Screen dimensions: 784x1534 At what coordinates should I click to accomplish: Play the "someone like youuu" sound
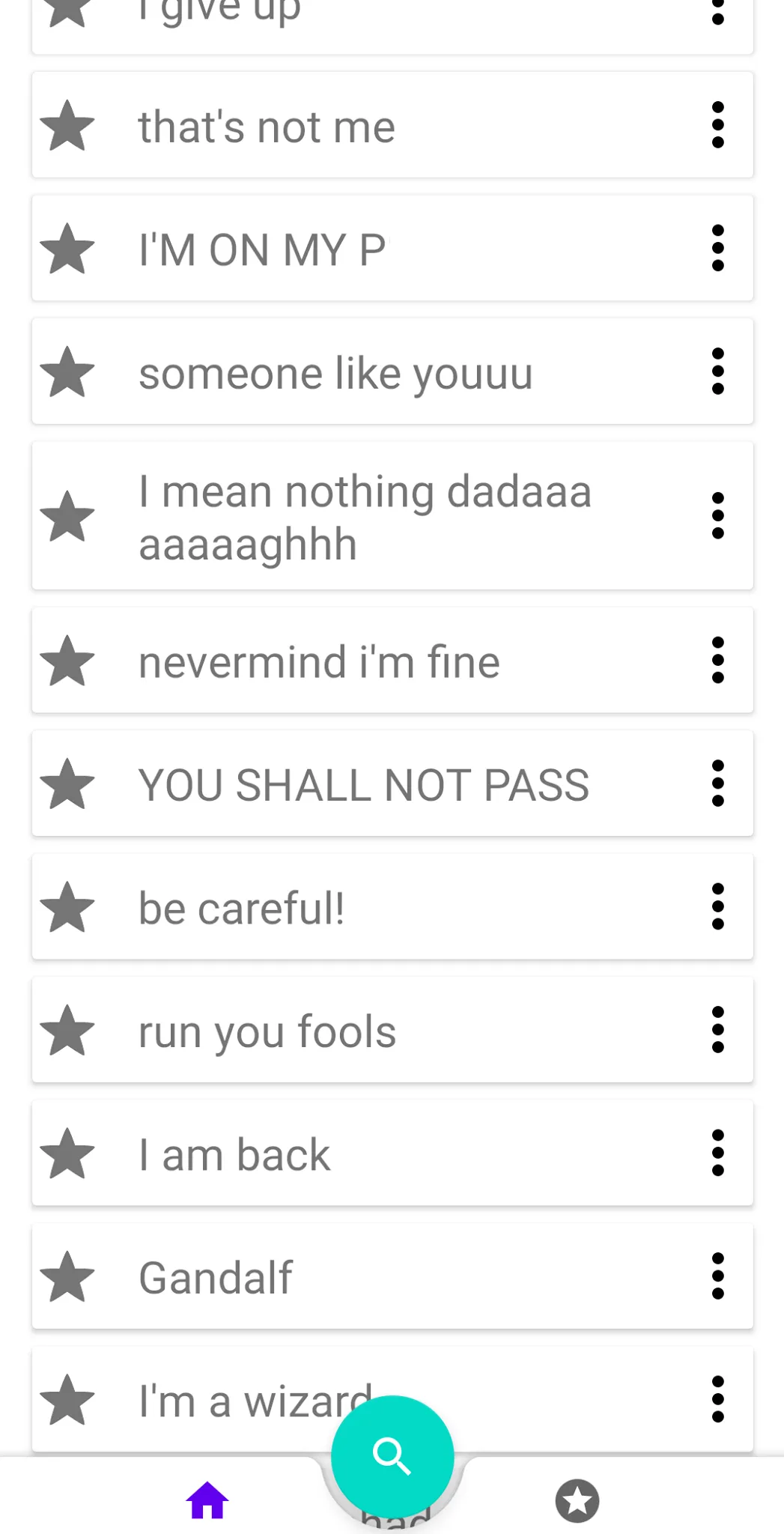pyautogui.click(x=335, y=372)
